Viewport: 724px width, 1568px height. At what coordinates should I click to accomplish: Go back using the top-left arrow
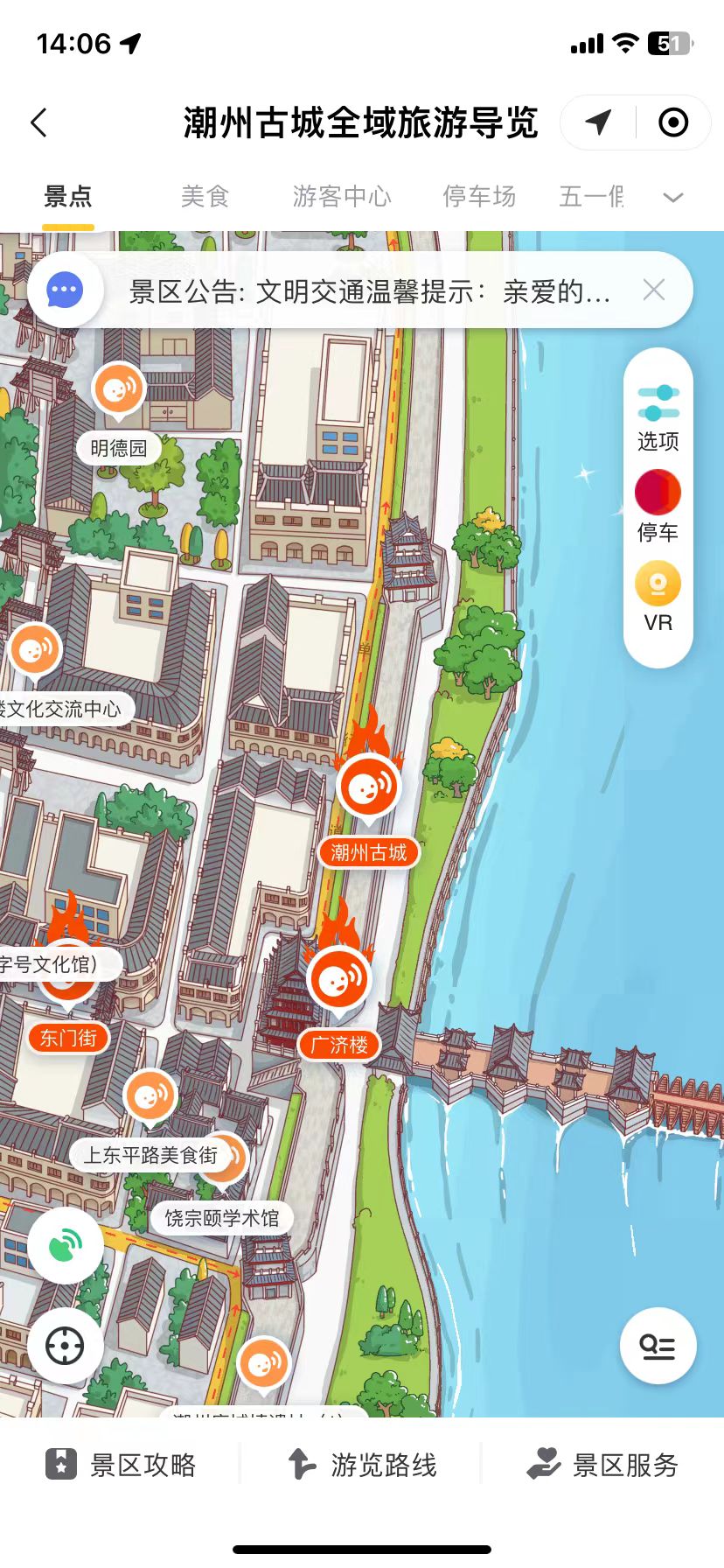coord(39,122)
